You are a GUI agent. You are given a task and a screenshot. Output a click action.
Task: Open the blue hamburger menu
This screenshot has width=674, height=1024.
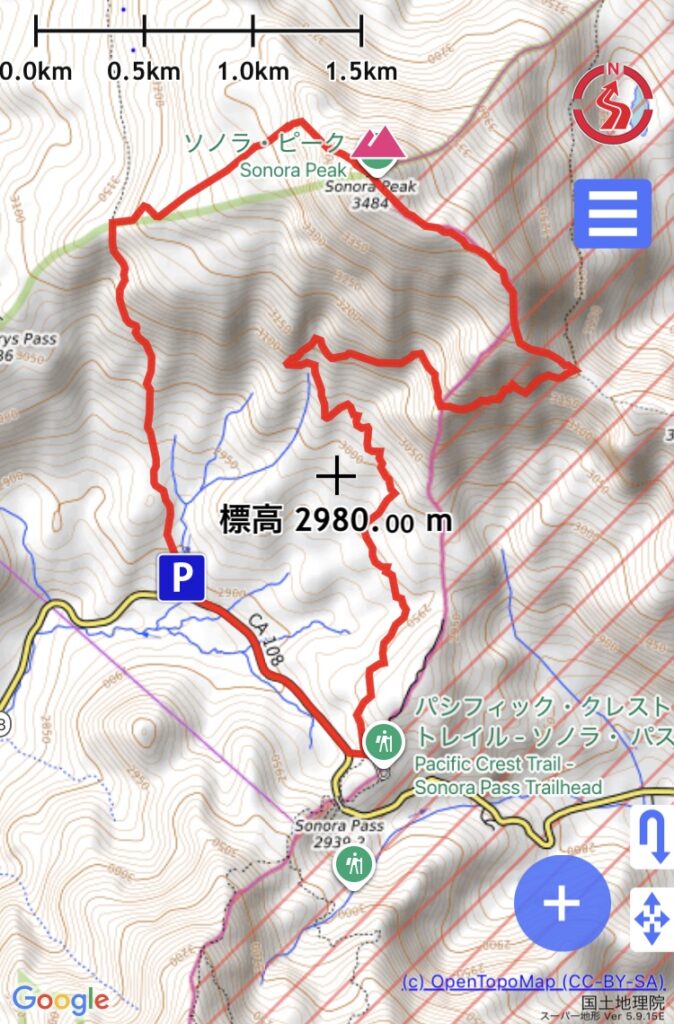click(612, 213)
